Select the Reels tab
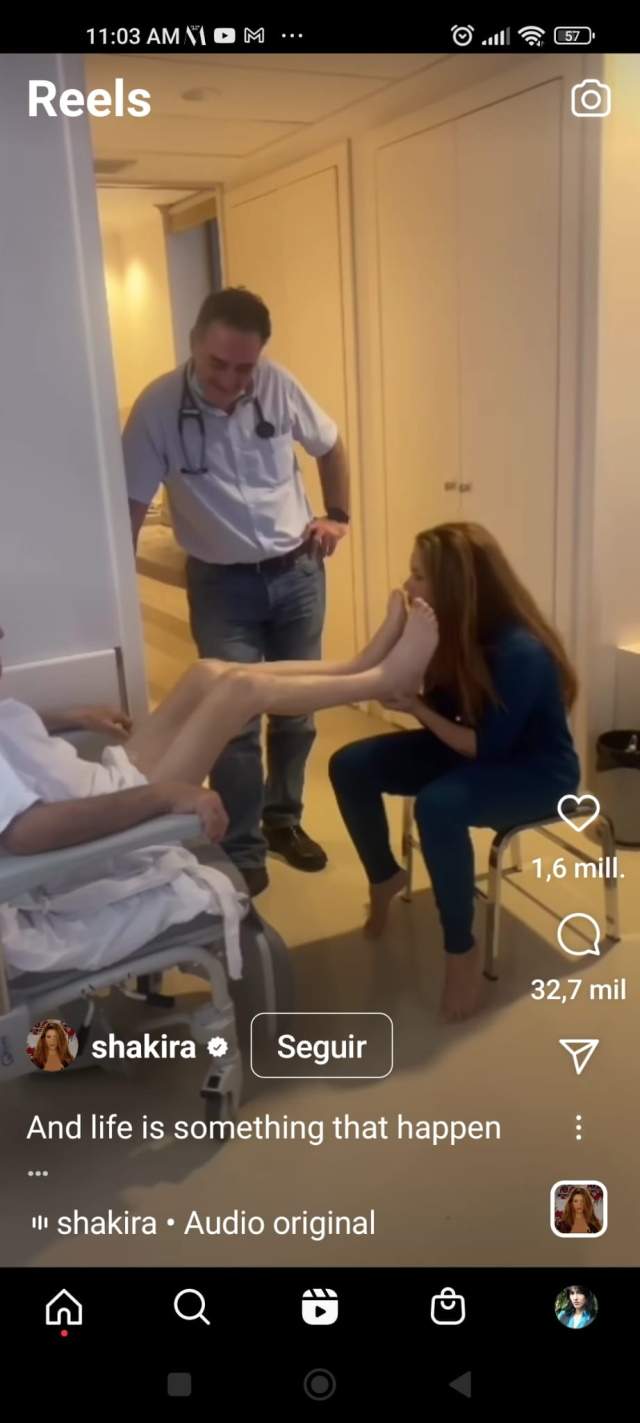The height and width of the screenshot is (1423, 640). [x=320, y=1307]
